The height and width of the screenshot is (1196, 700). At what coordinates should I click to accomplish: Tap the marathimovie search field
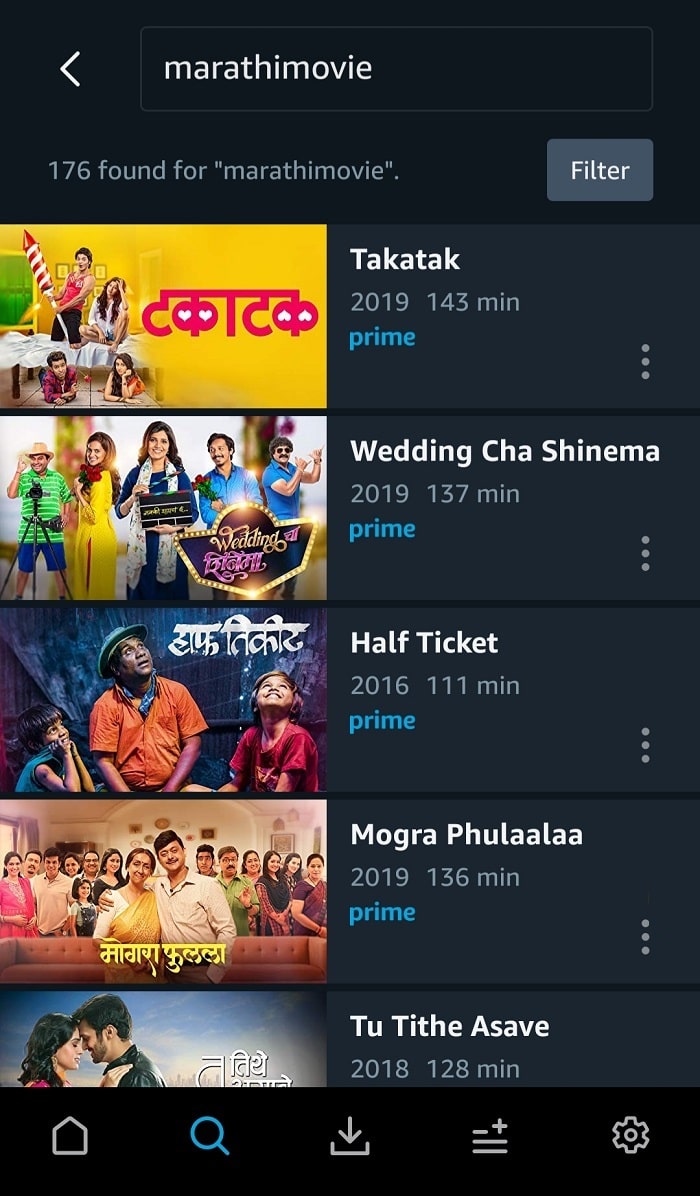[396, 69]
